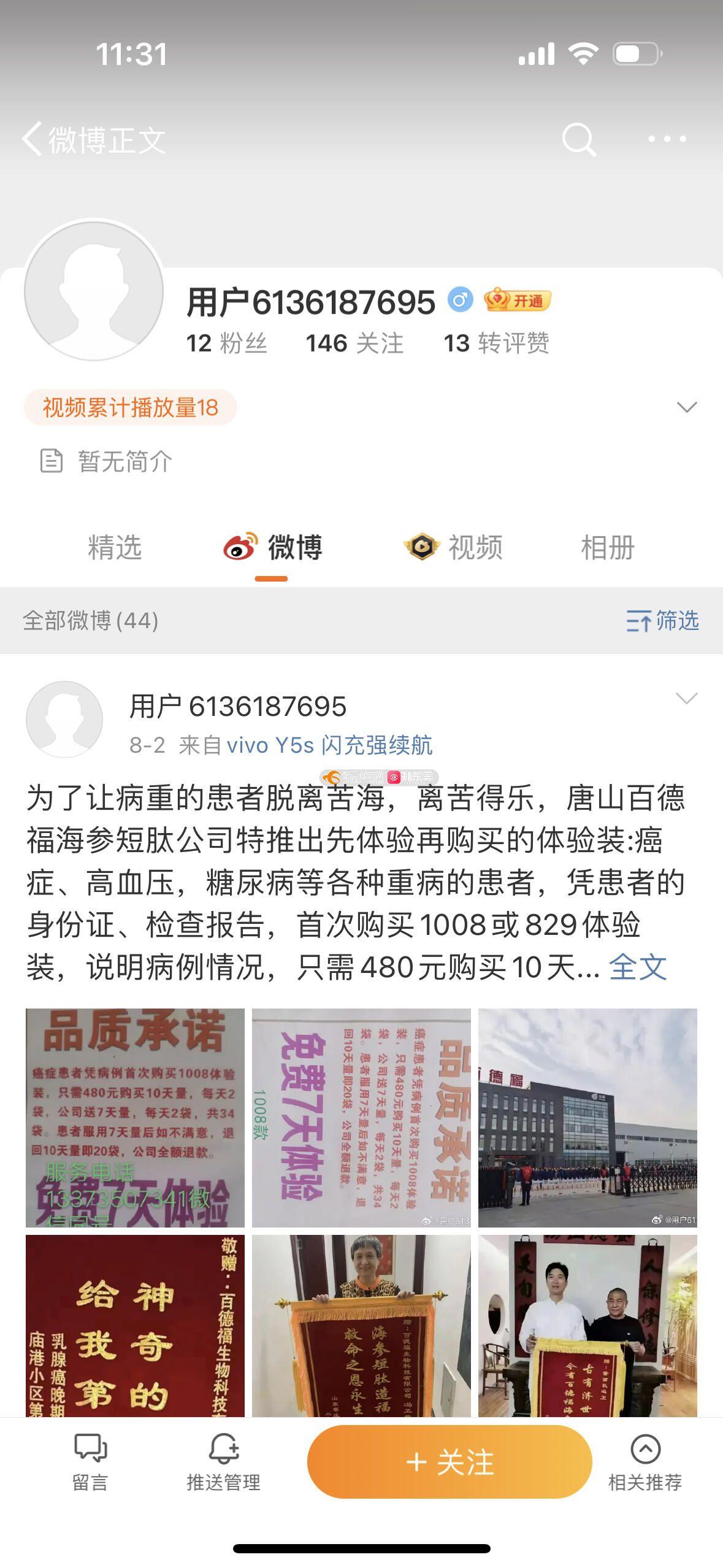This screenshot has height=1568, width=723.
Task: Switch to the 相册 tab
Action: (x=607, y=547)
